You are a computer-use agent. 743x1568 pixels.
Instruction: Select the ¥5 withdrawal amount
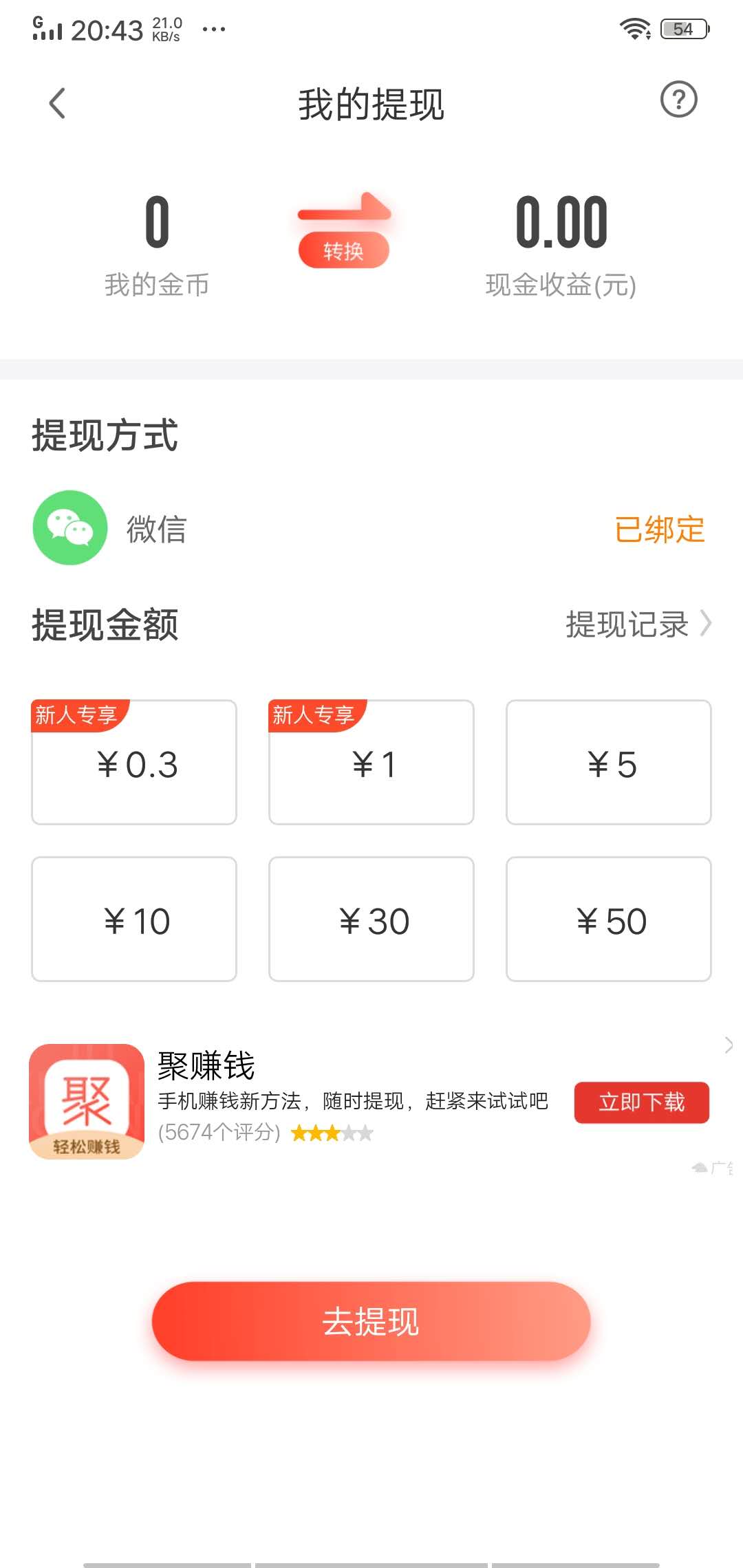pyautogui.click(x=609, y=763)
